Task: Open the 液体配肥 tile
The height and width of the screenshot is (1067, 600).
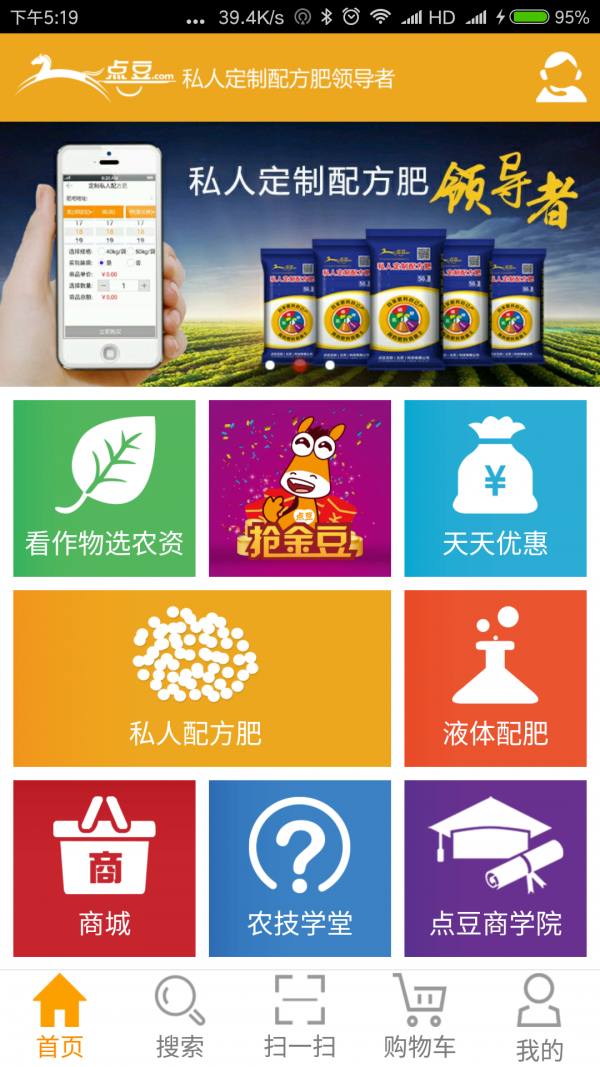Action: point(495,678)
